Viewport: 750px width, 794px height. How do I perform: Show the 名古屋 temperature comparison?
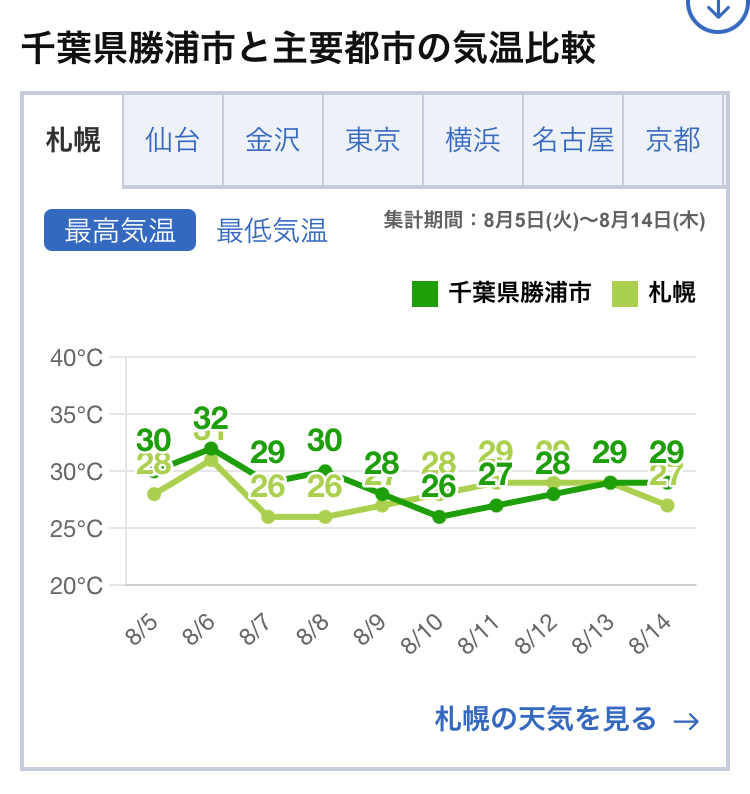[x=573, y=140]
